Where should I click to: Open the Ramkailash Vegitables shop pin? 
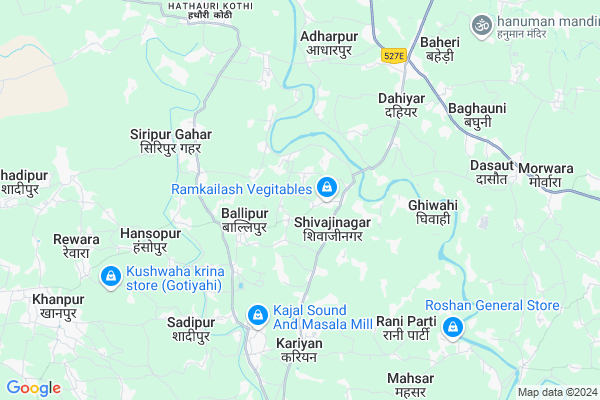326,186
